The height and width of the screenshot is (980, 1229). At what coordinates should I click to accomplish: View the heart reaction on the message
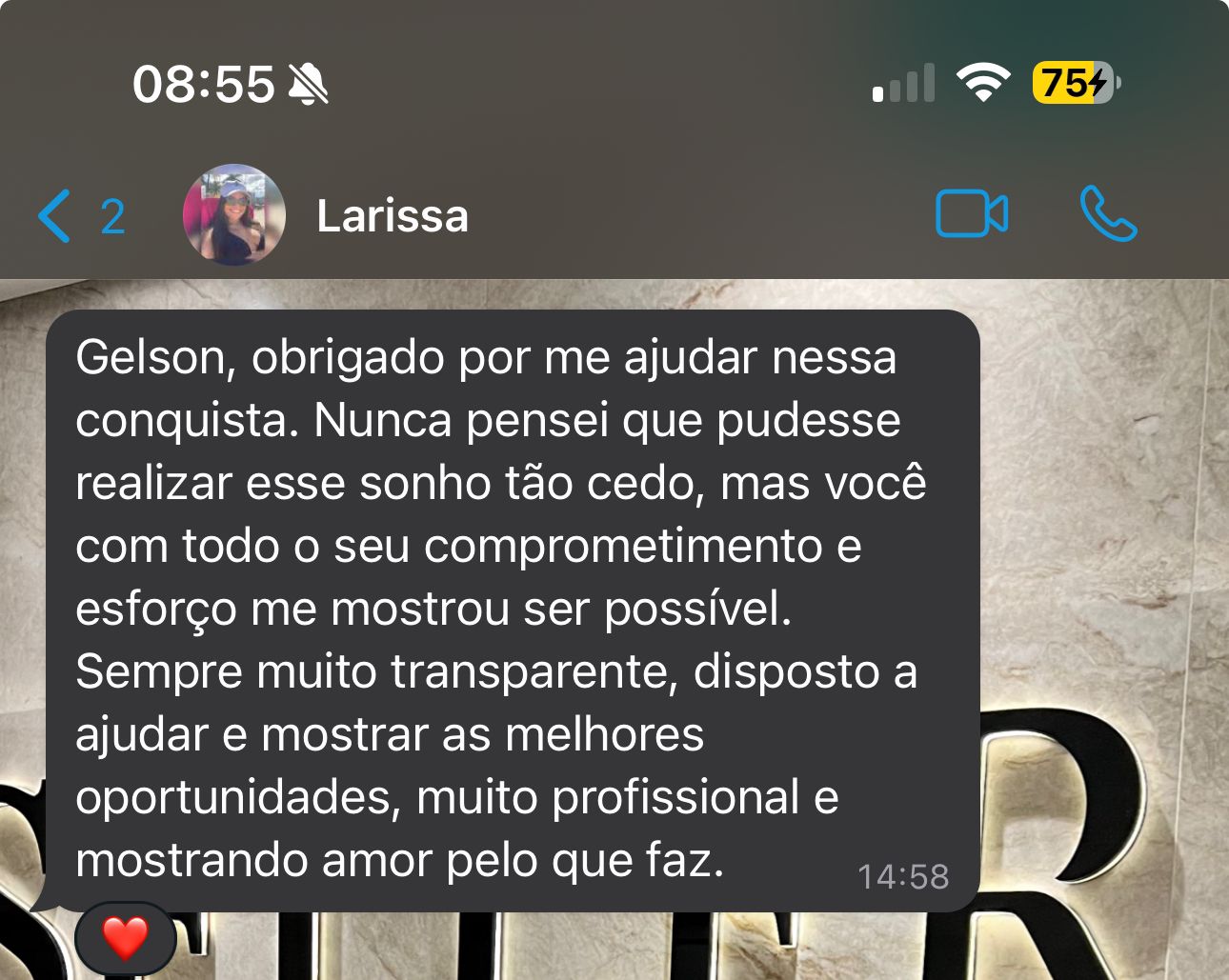click(x=126, y=938)
